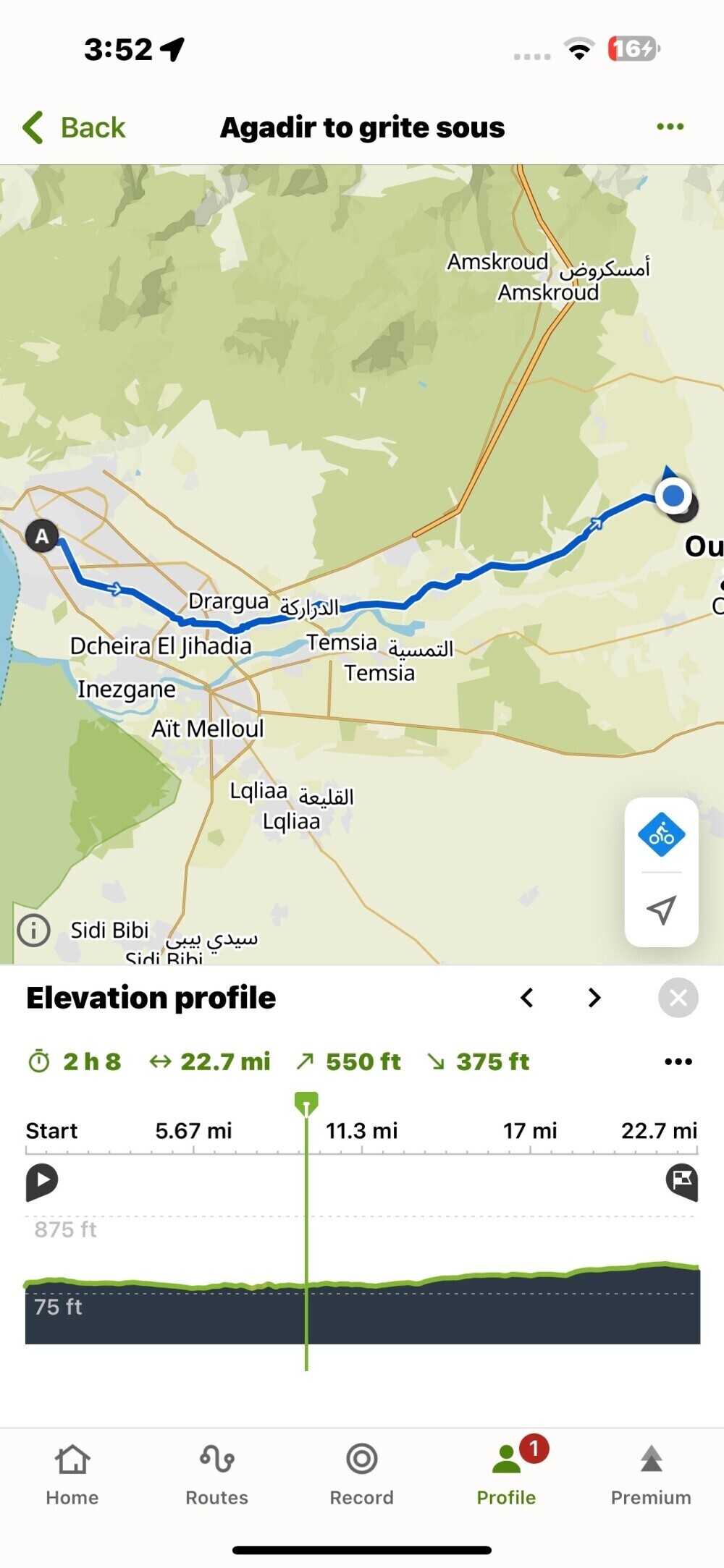Change the cycling map layer

(x=661, y=835)
